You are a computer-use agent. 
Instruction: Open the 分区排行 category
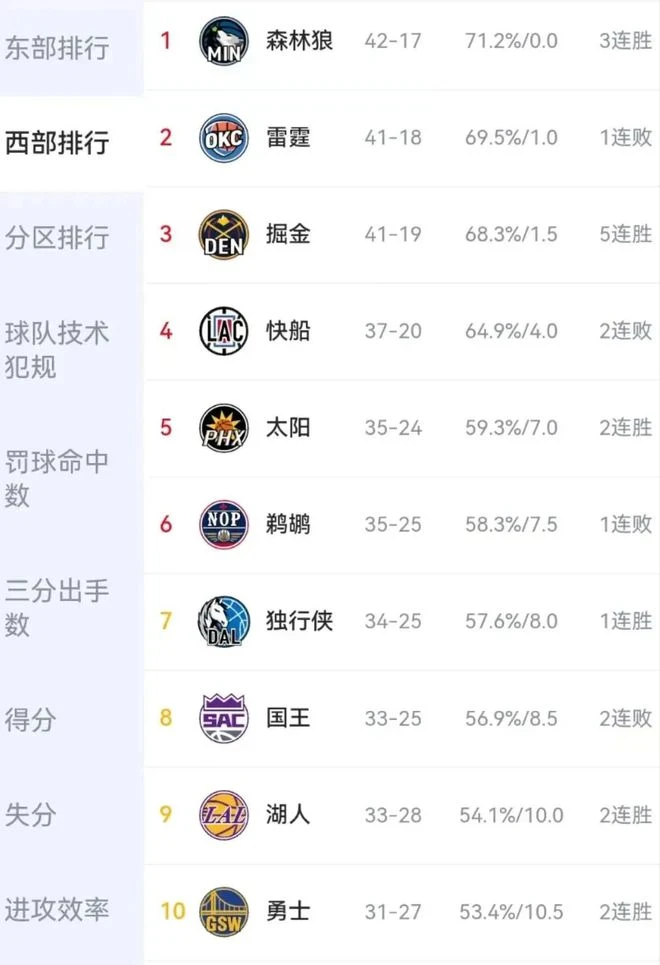point(57,238)
